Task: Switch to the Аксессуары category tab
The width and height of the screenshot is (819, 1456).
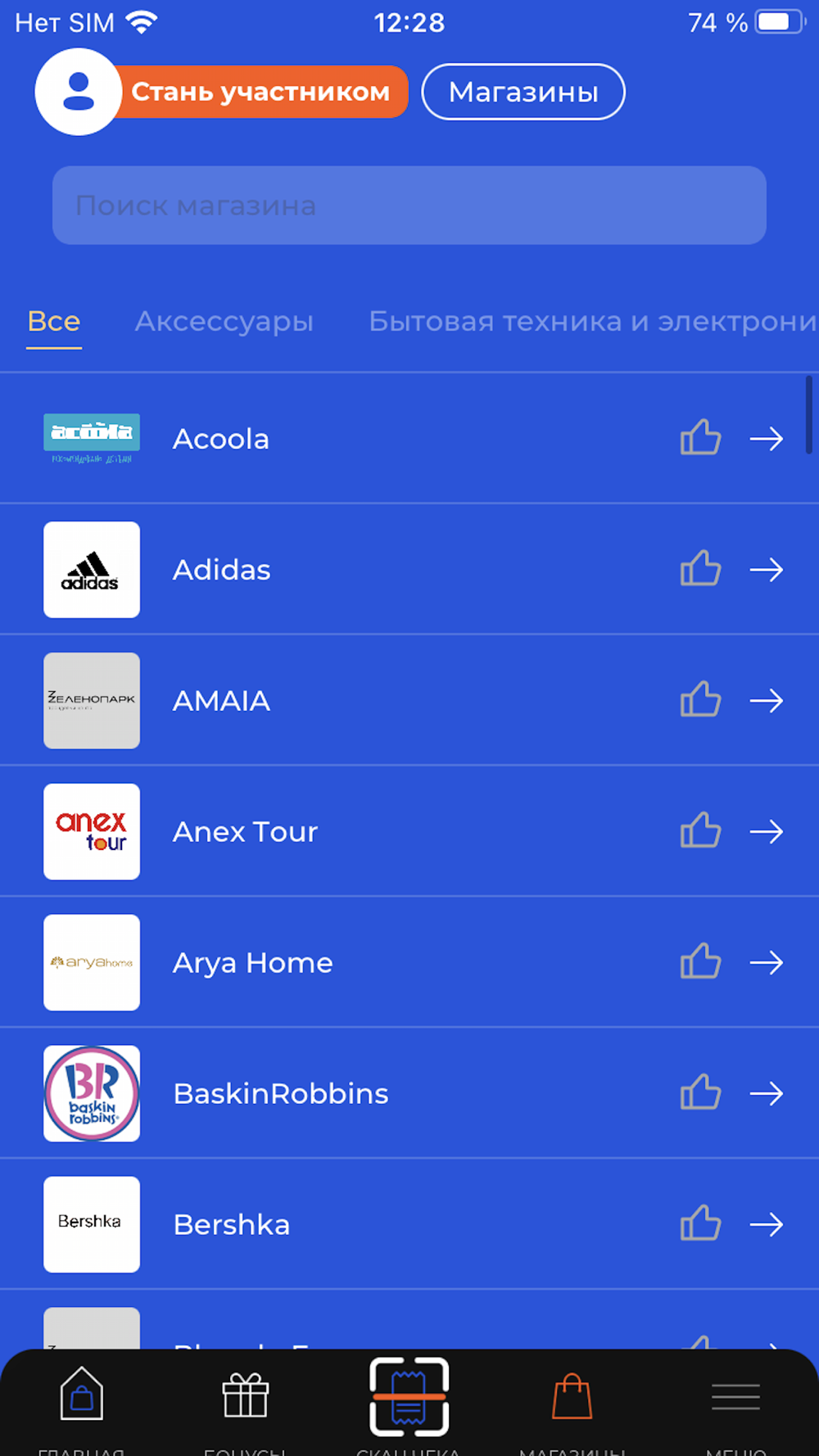Action: [x=224, y=321]
